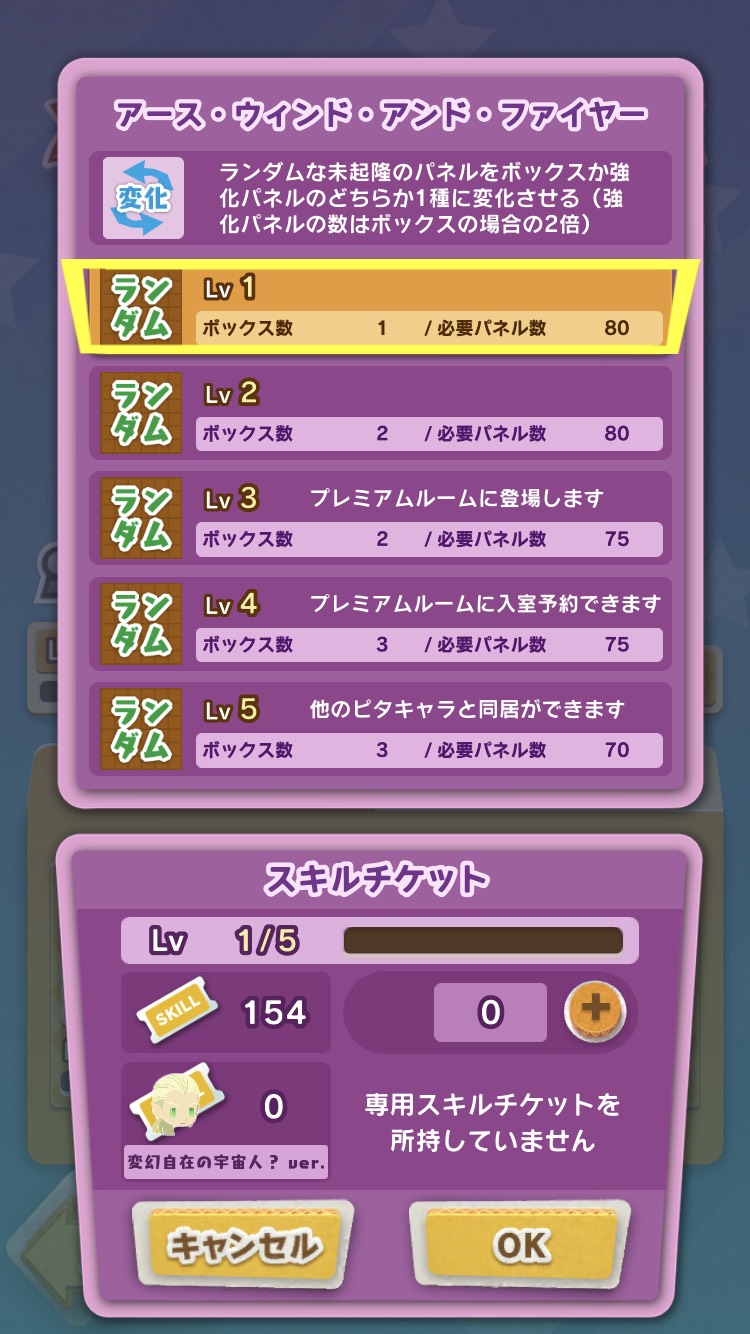750x1334 pixels.
Task: Confirm with the OK button
Action: point(520,1246)
